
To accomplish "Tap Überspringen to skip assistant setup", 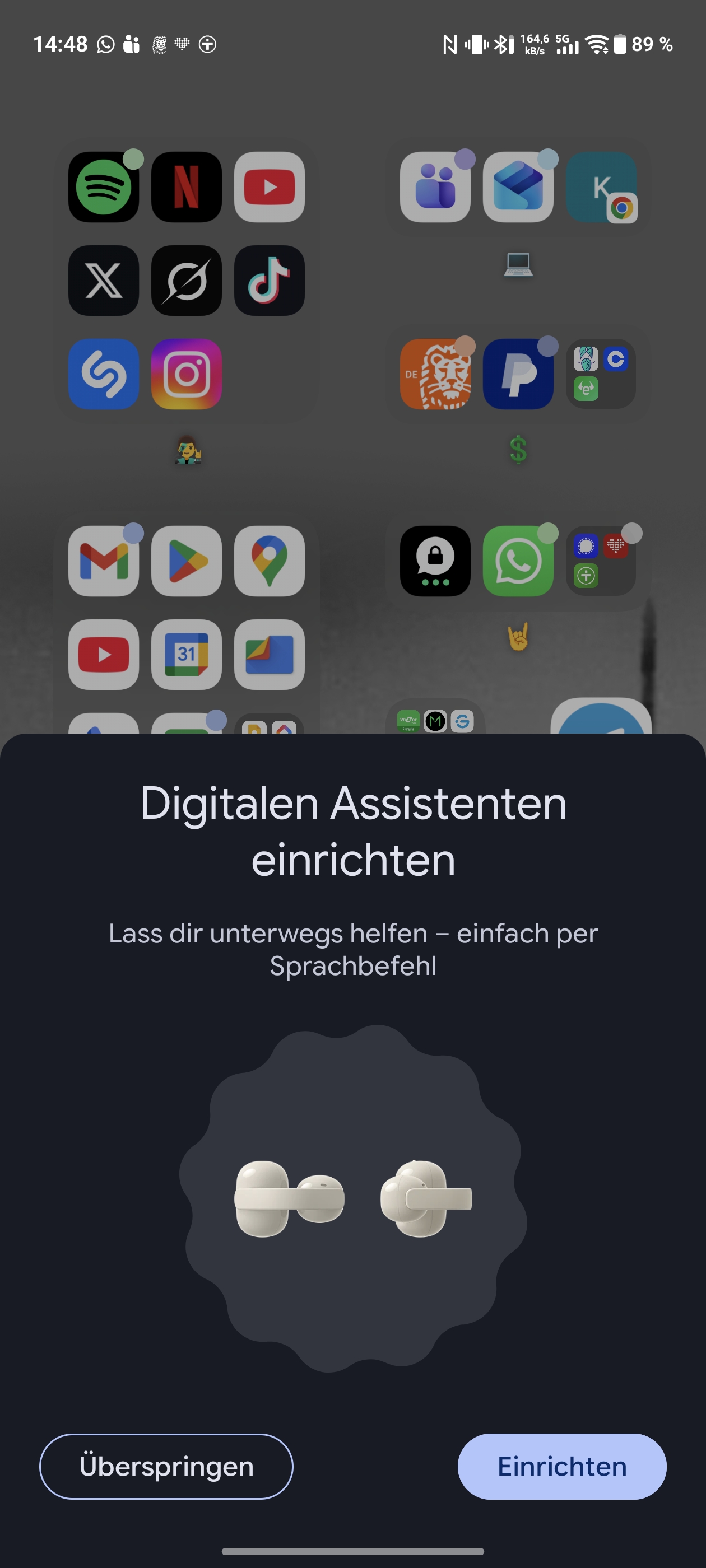I will pos(166,1466).
